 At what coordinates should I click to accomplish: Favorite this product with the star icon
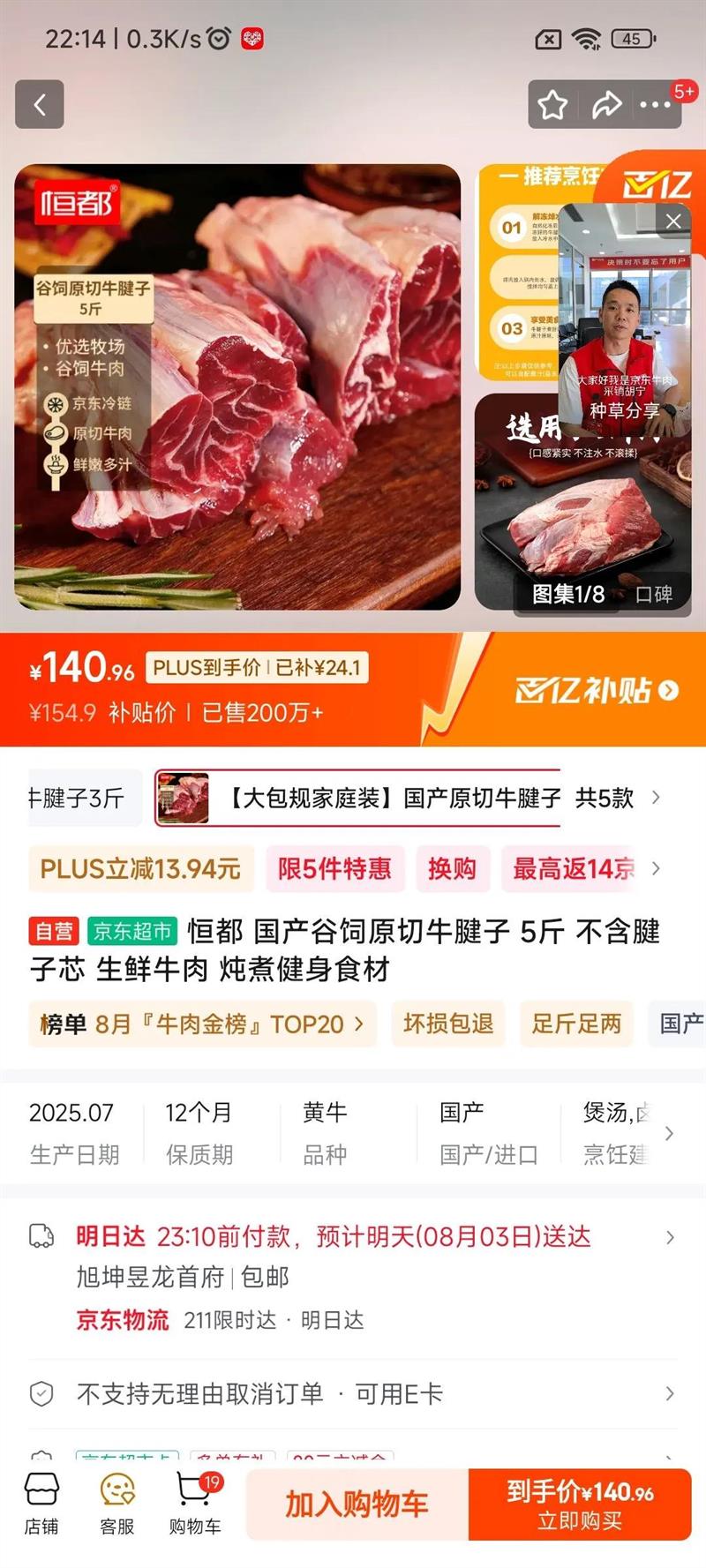(553, 105)
